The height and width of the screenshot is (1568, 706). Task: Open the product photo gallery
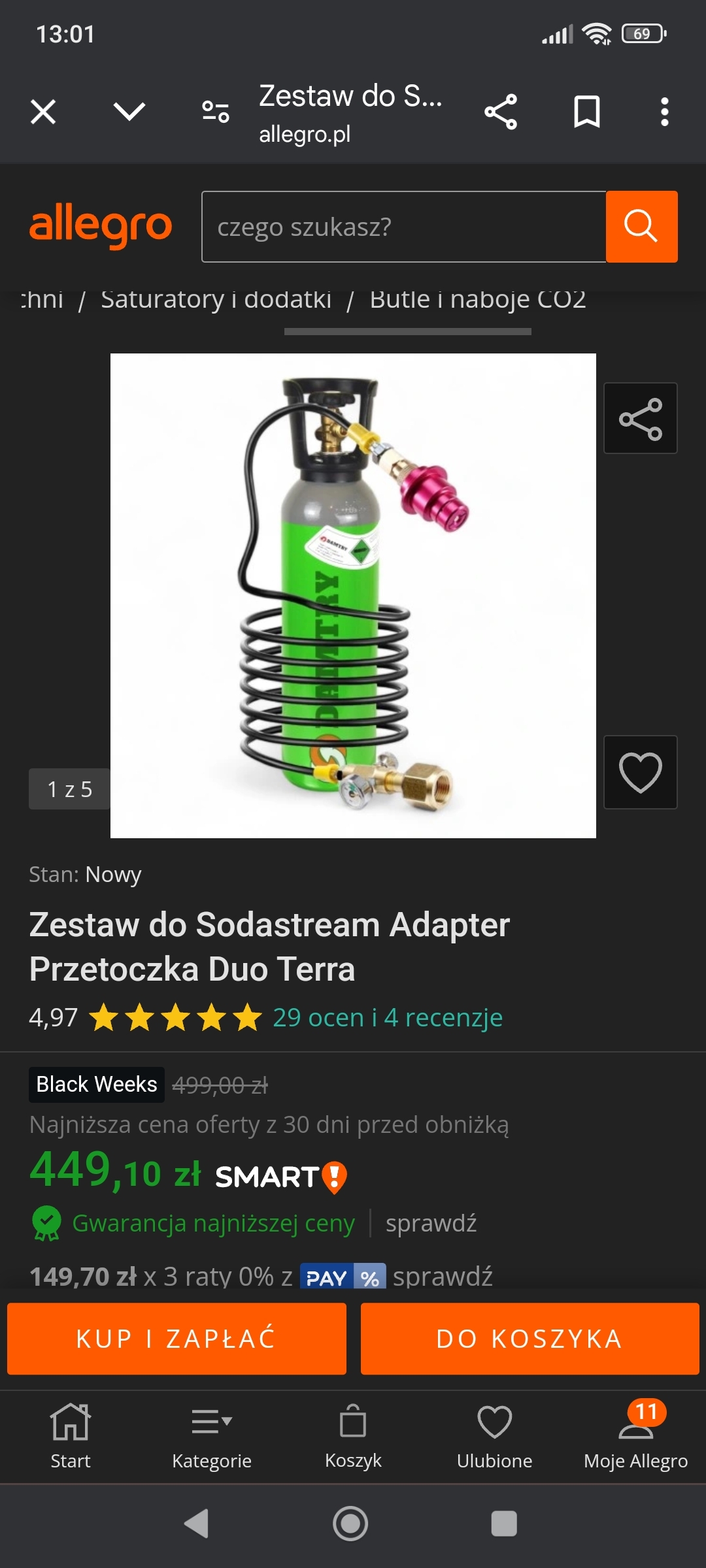[x=353, y=595]
